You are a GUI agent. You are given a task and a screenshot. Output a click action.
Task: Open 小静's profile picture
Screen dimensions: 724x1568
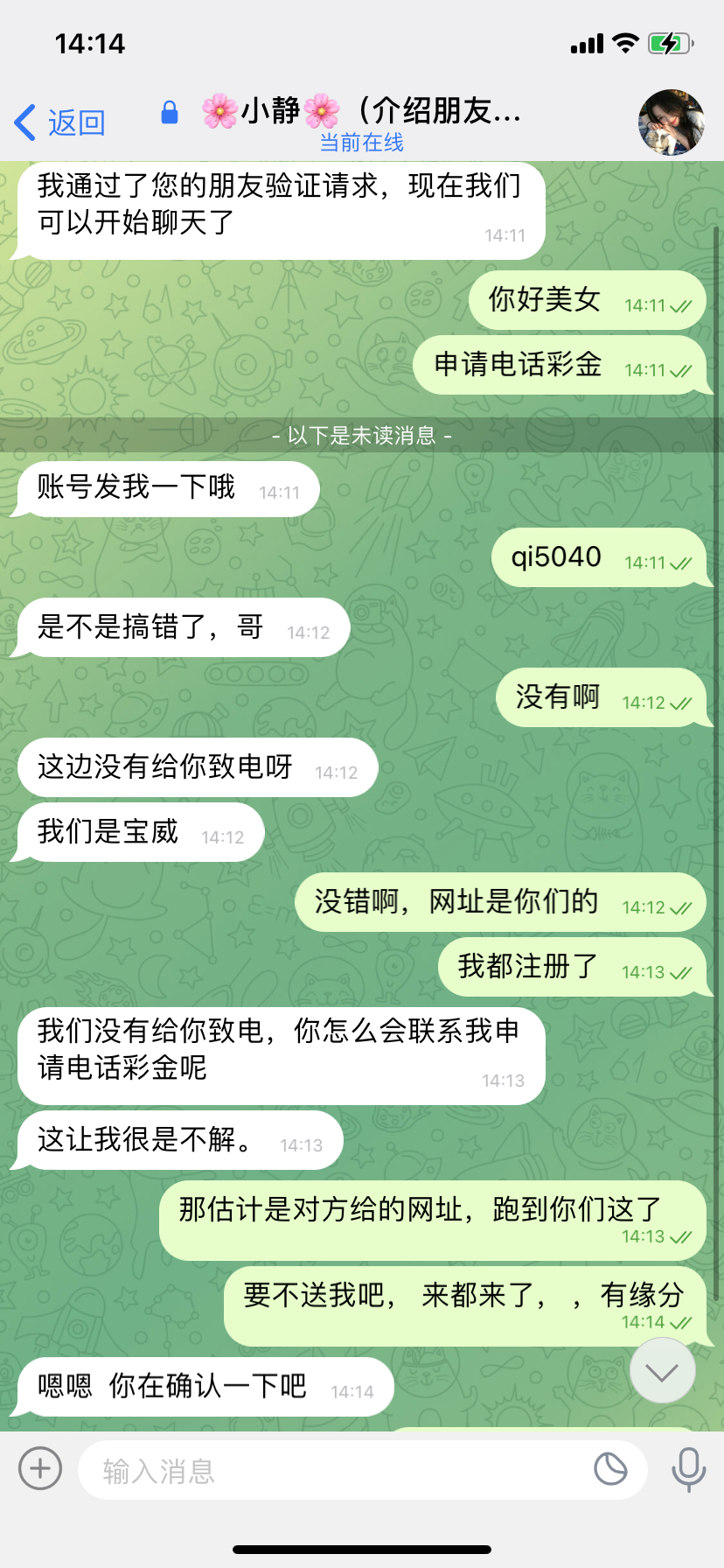coord(671,122)
